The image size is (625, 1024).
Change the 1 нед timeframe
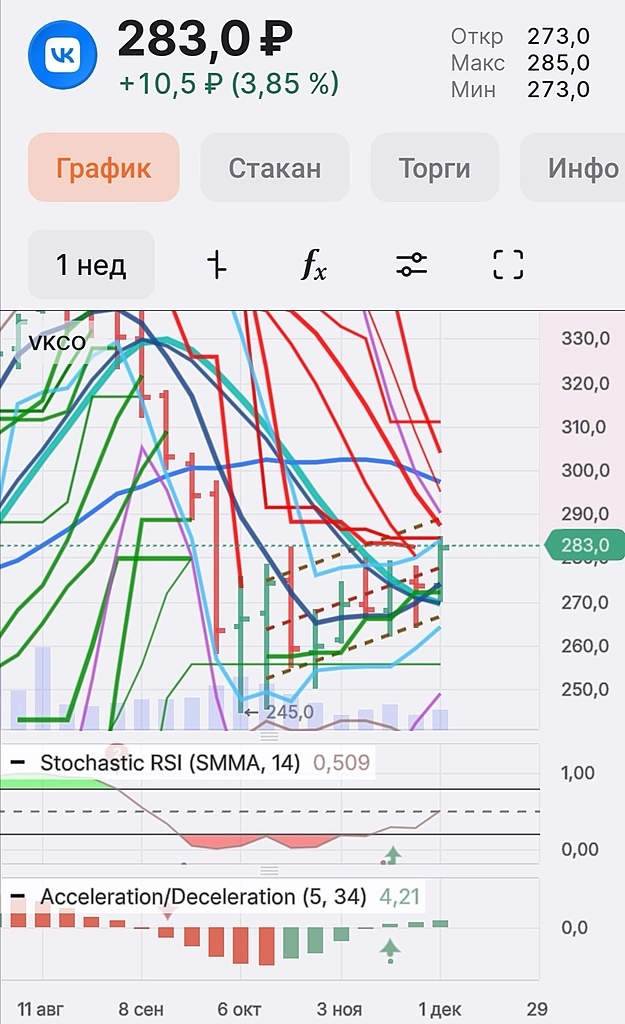[91, 265]
